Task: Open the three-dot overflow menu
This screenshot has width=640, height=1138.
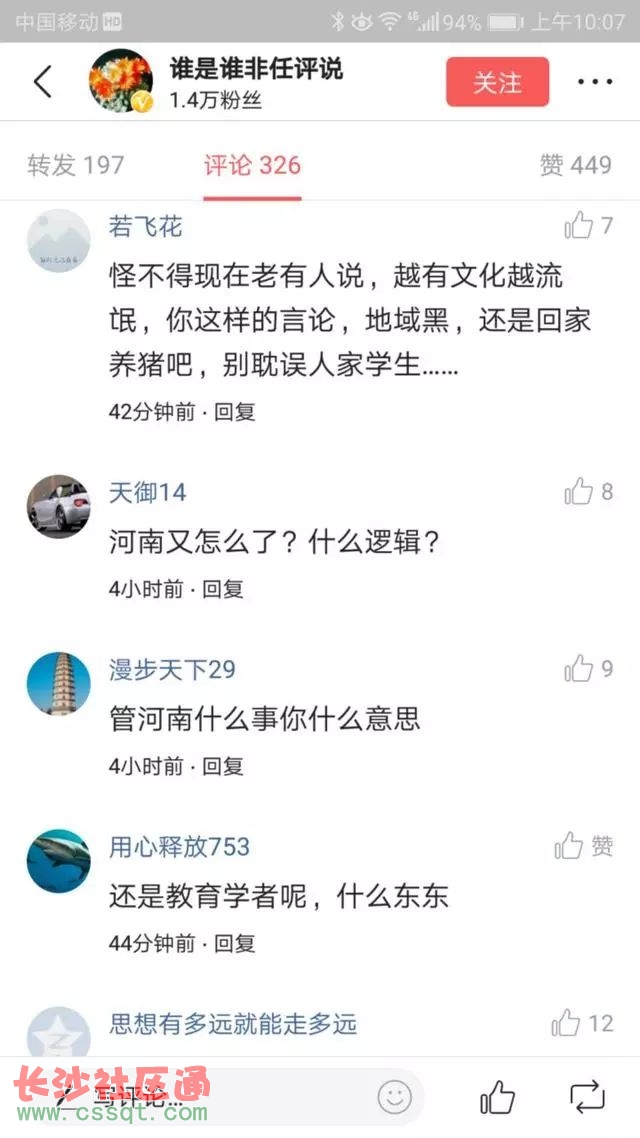Action: (x=595, y=82)
